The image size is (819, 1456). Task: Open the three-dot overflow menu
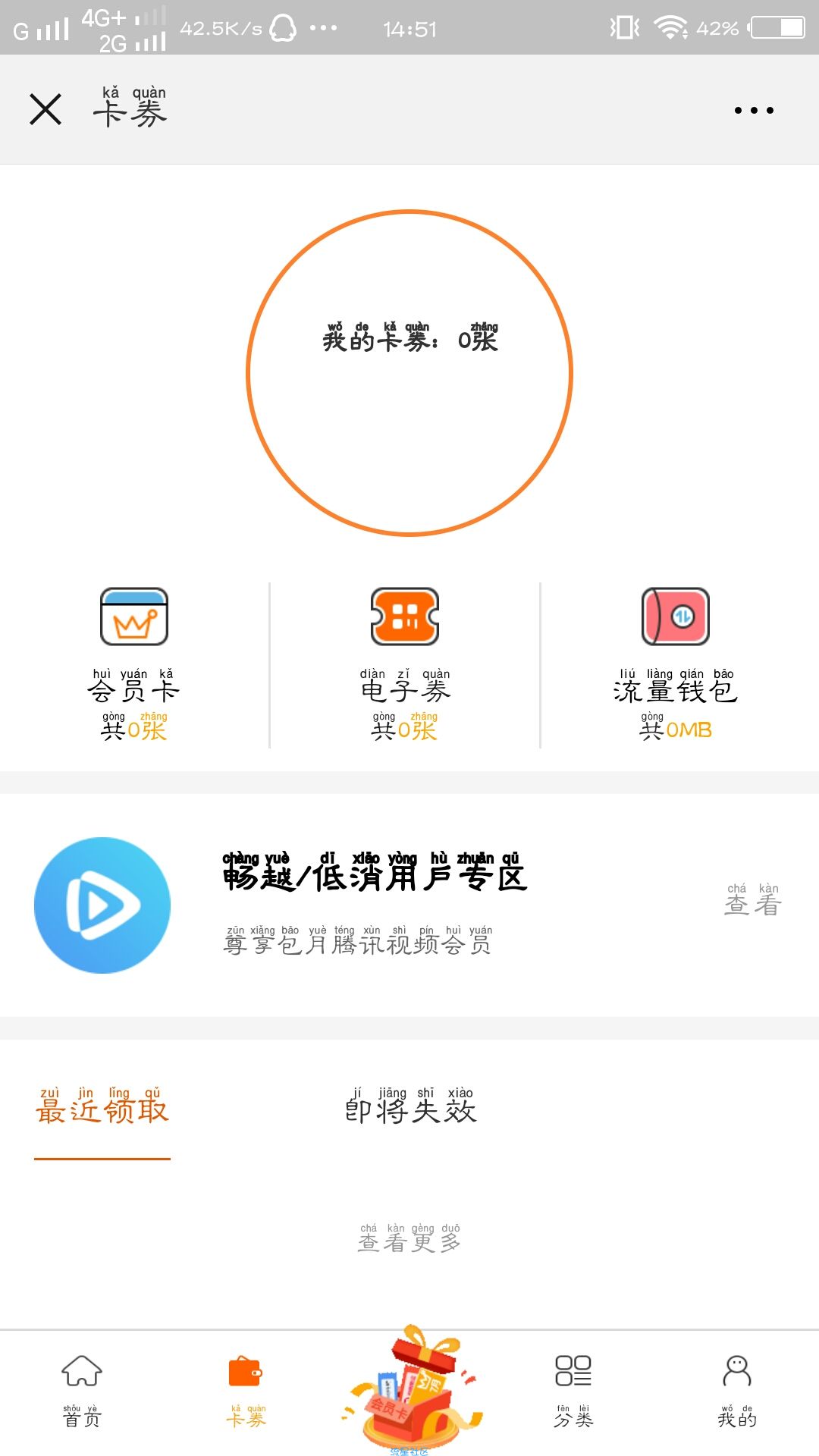pyautogui.click(x=754, y=111)
